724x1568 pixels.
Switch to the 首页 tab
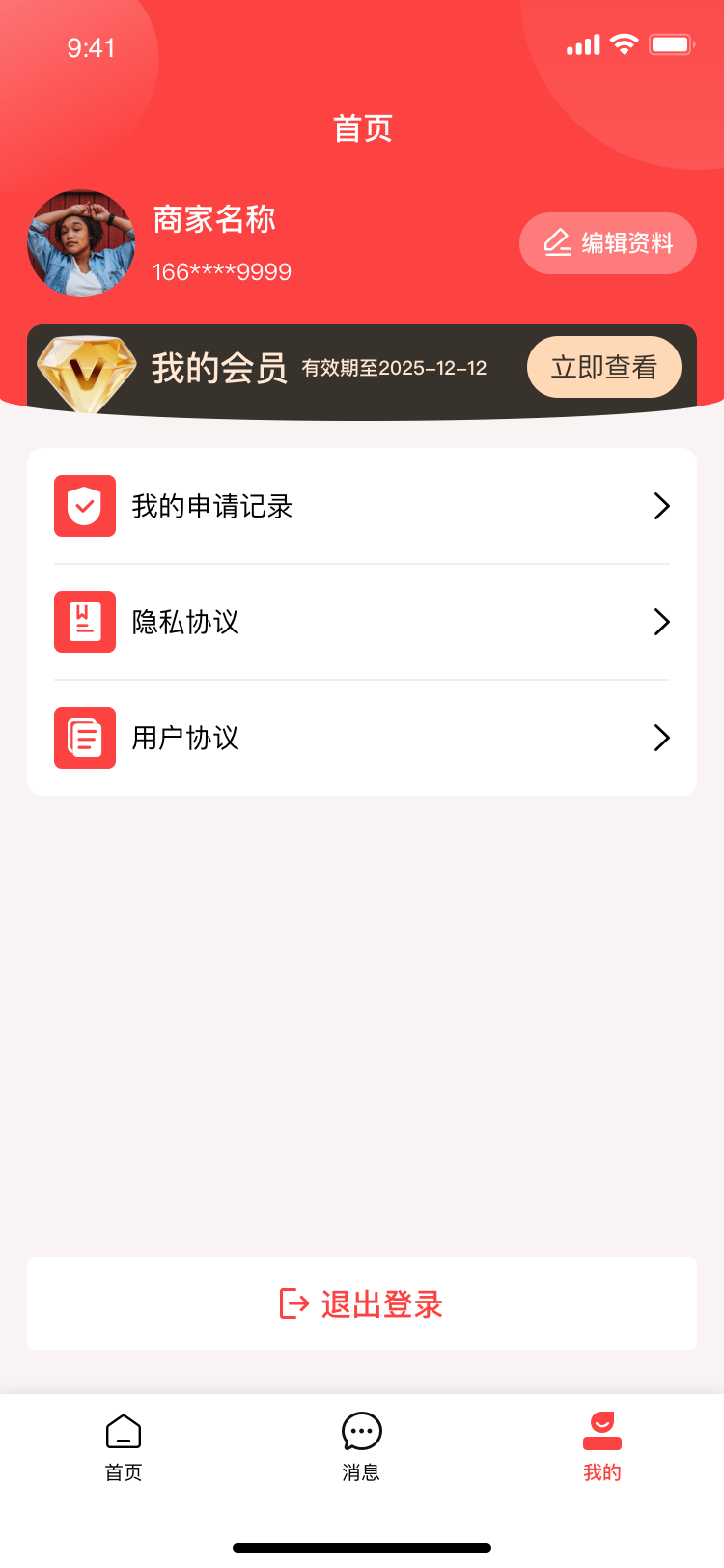(x=124, y=1446)
